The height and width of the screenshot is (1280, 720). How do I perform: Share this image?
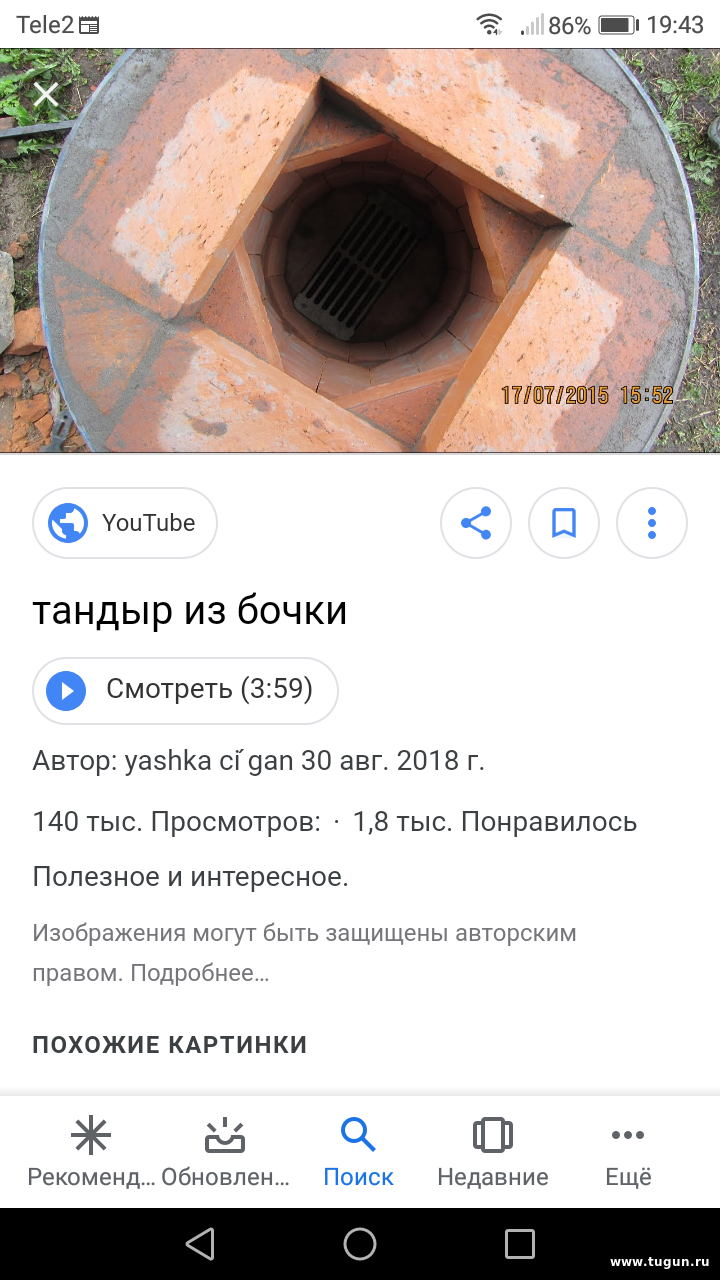point(476,523)
